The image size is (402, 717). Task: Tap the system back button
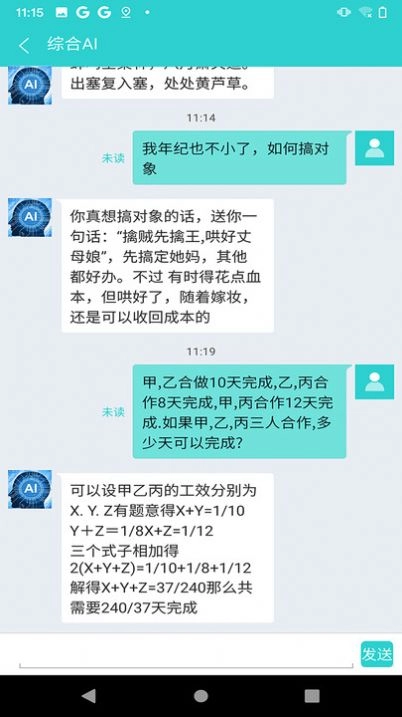[89, 696]
